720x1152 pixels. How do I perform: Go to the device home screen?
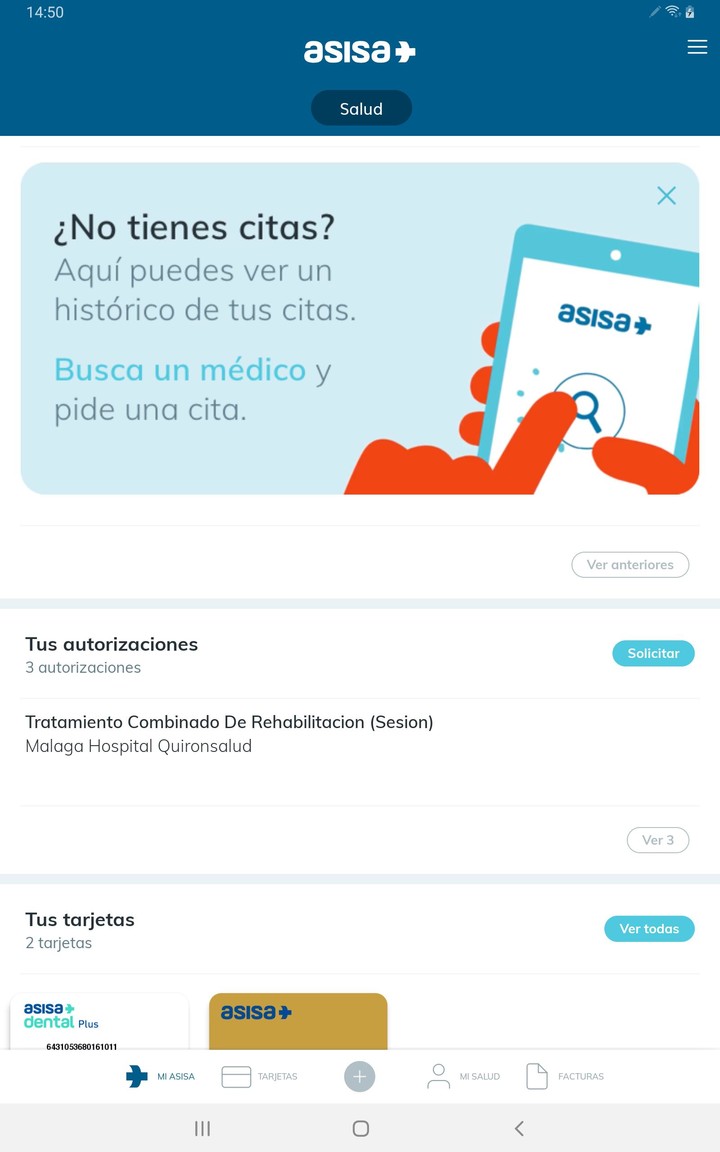[x=361, y=1128]
